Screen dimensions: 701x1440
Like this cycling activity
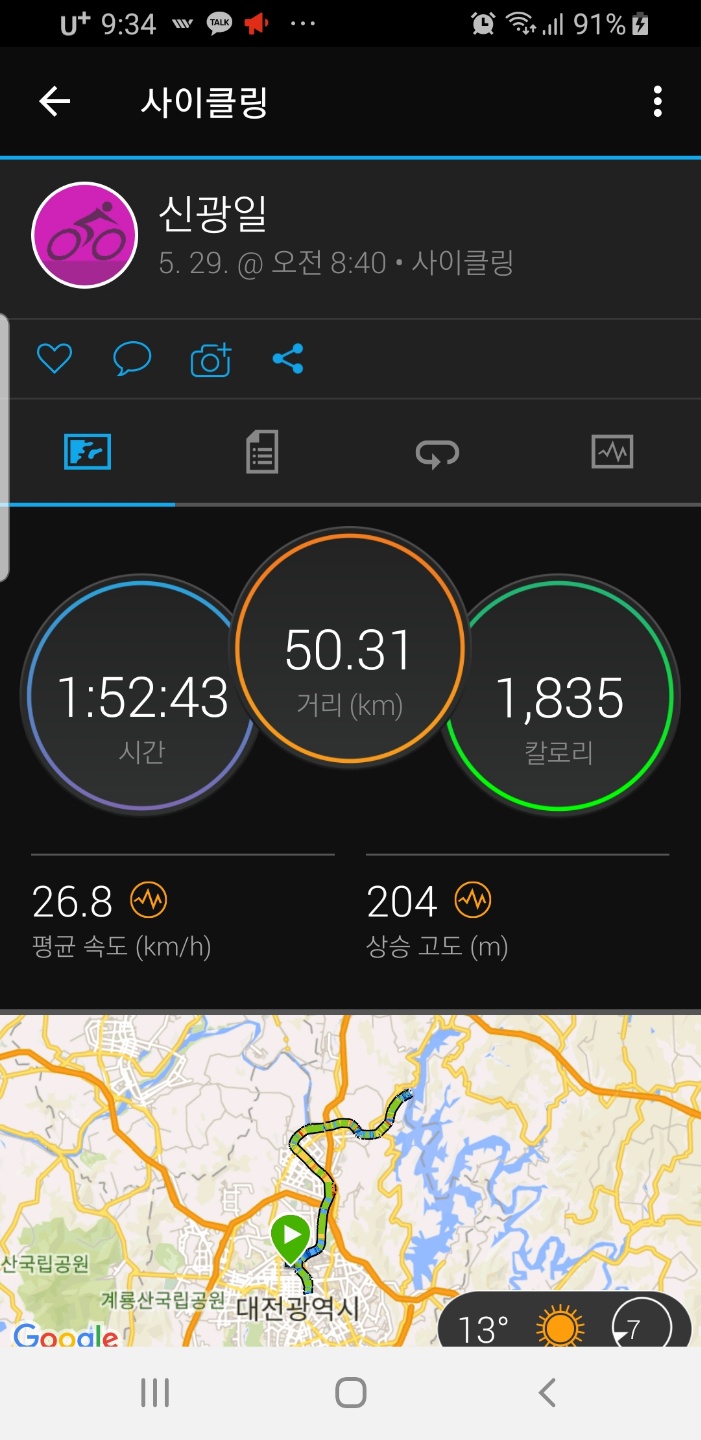point(54,358)
